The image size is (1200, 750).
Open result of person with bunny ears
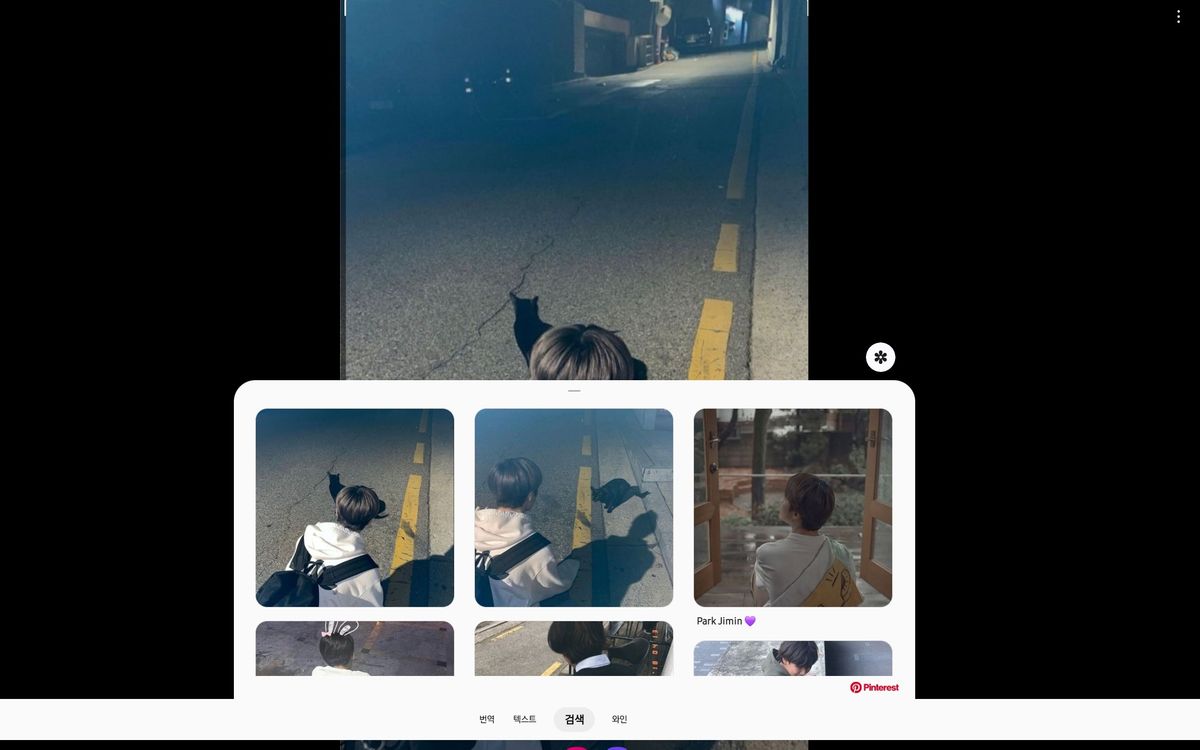354,648
